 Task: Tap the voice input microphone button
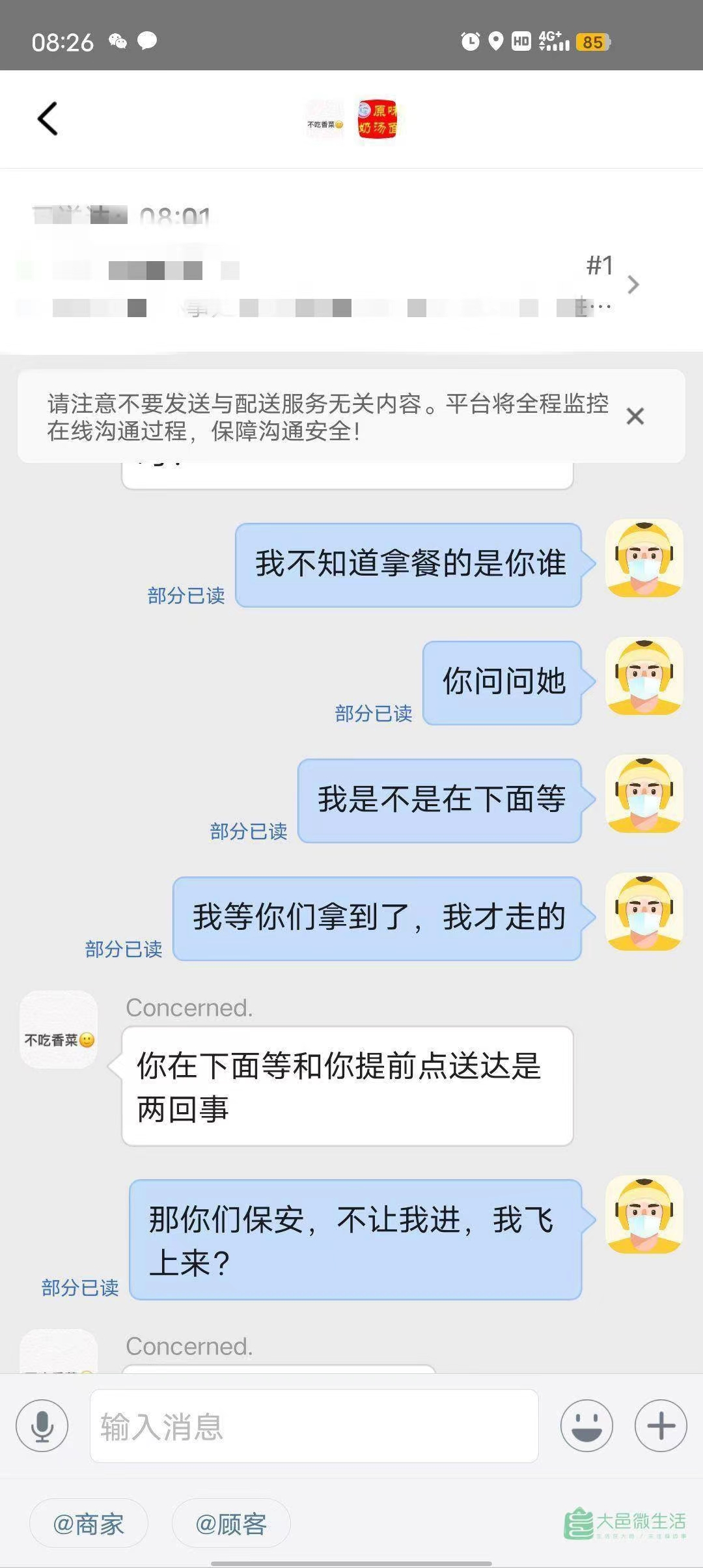pos(42,1426)
